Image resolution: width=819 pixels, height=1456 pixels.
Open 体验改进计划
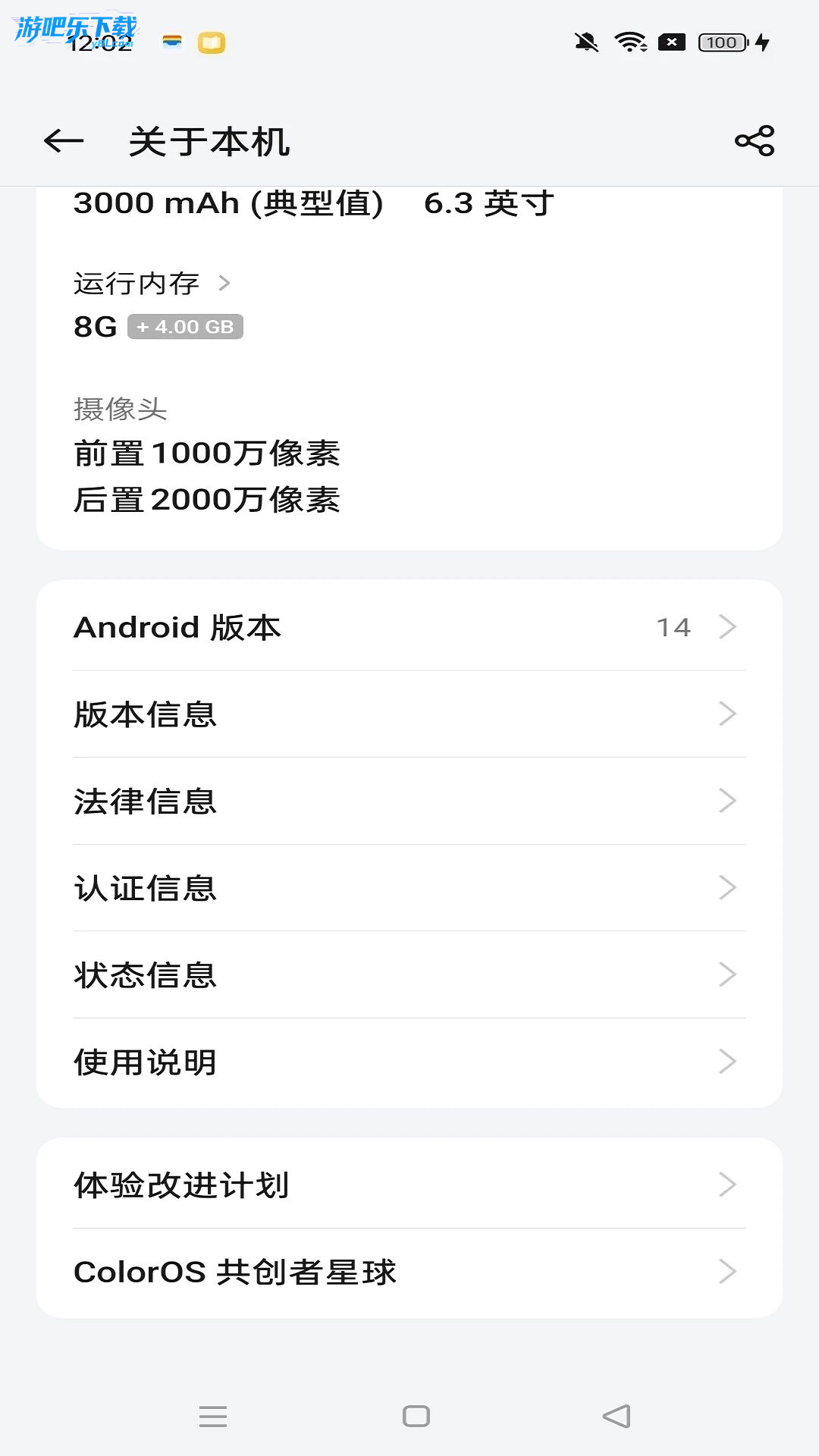(x=409, y=1185)
